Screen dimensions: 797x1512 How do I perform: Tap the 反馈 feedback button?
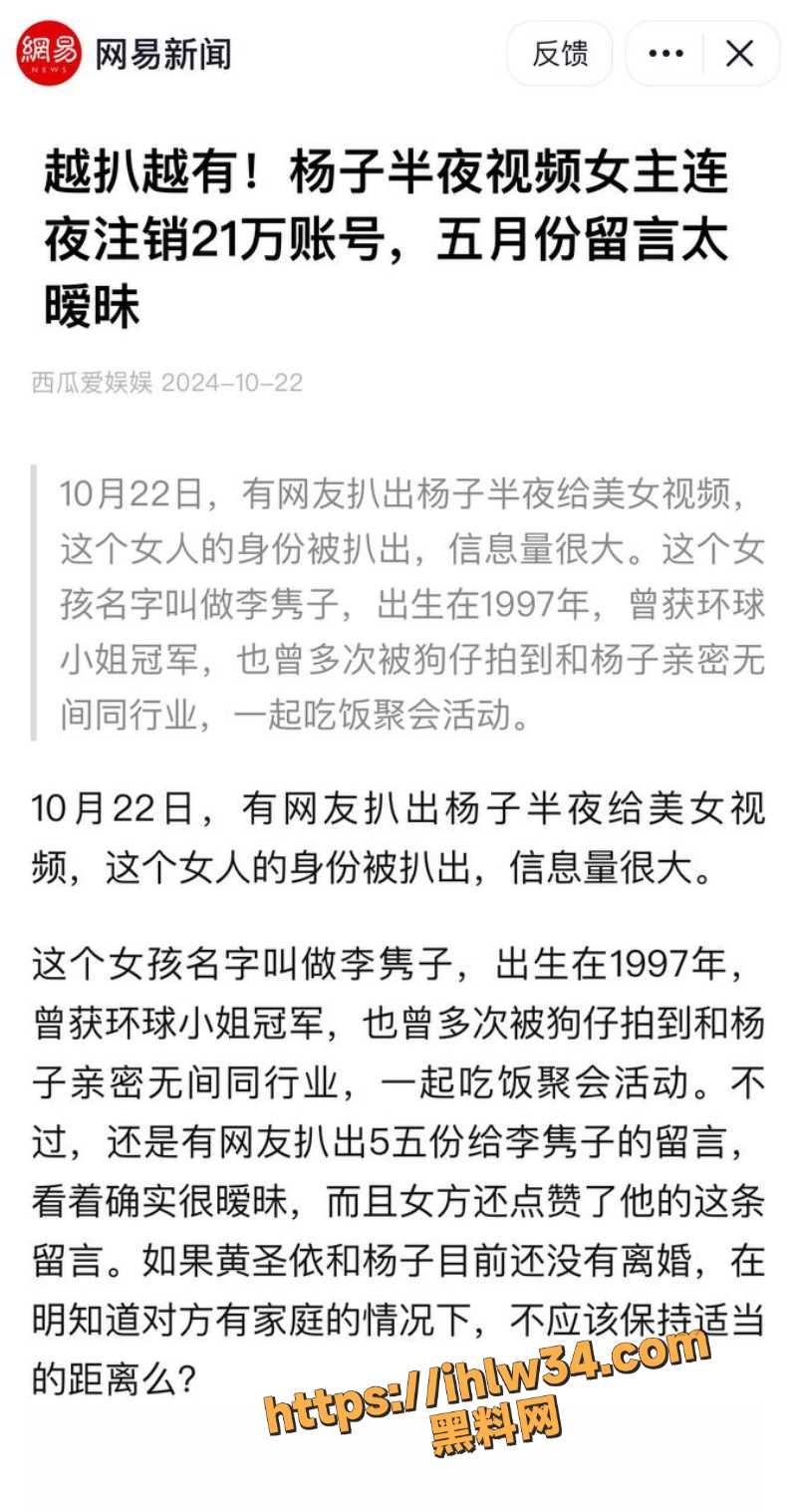coord(560,53)
